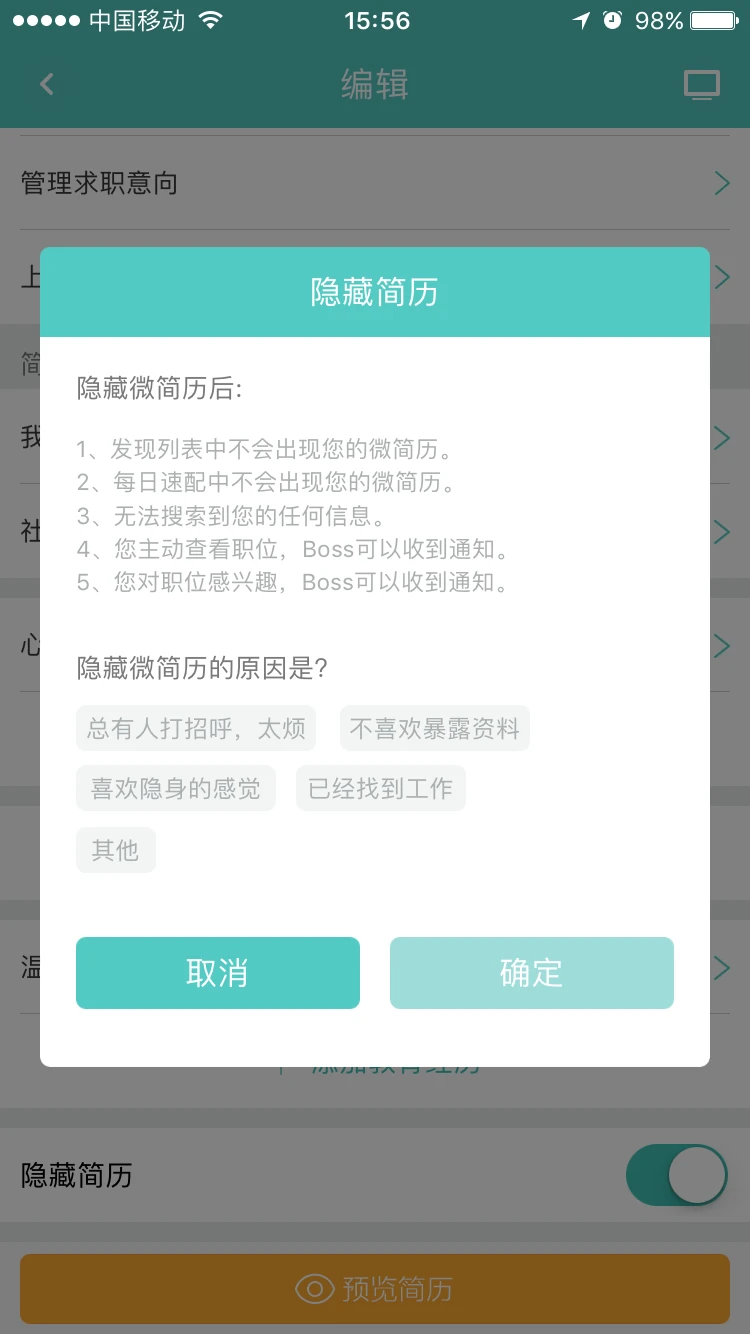Expand the 温 row using its chevron
Screen dimensions: 750x1334
[721, 967]
